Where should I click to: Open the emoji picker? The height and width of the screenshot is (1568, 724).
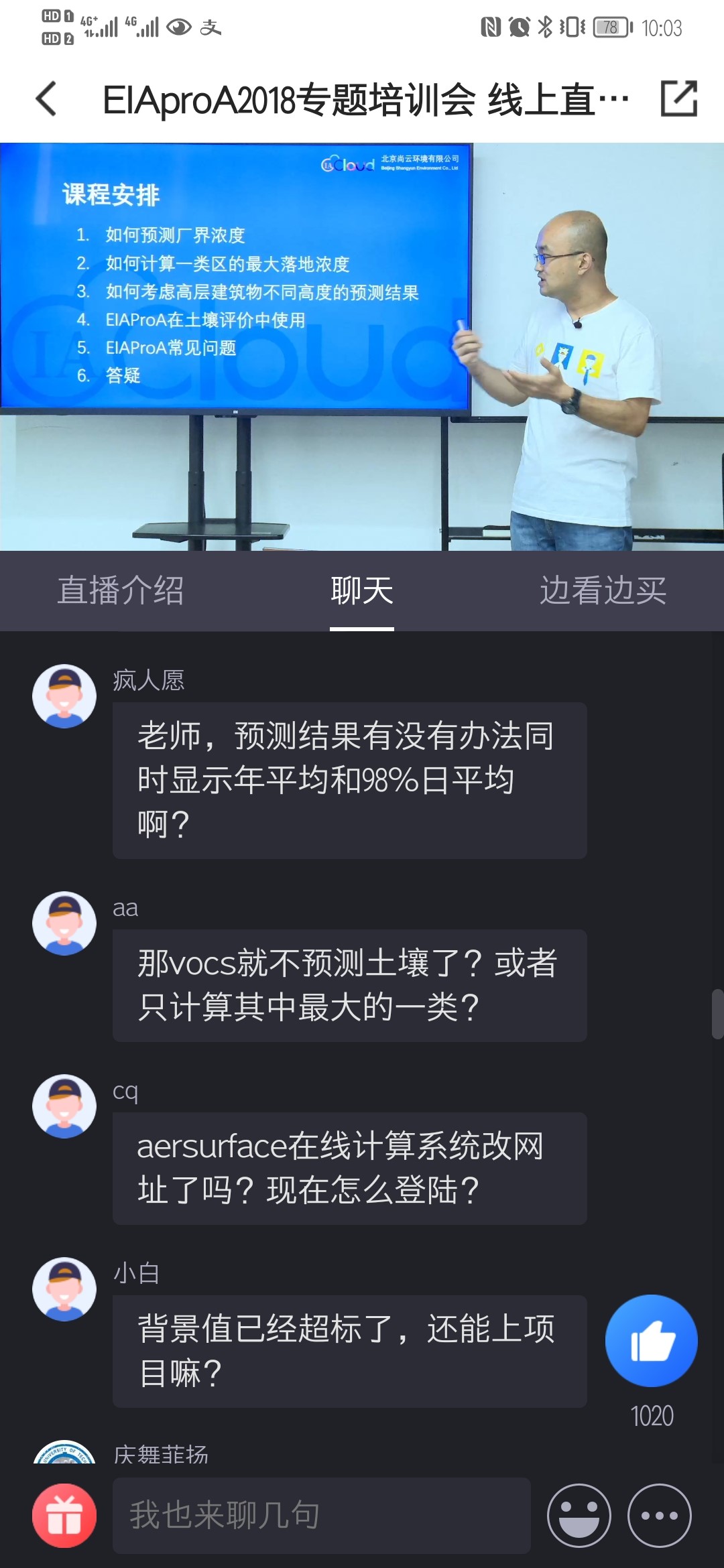[579, 1516]
